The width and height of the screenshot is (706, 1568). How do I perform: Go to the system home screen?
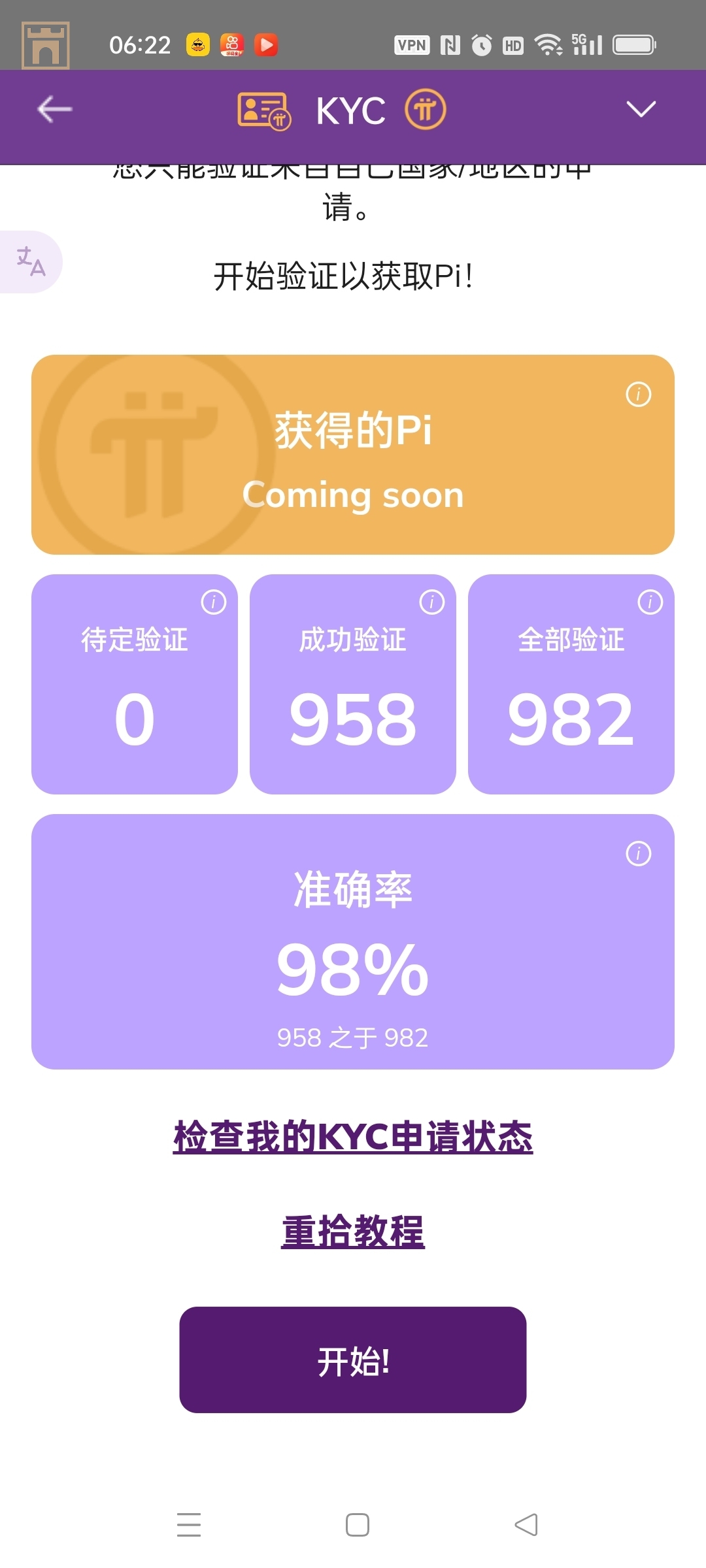(357, 1525)
